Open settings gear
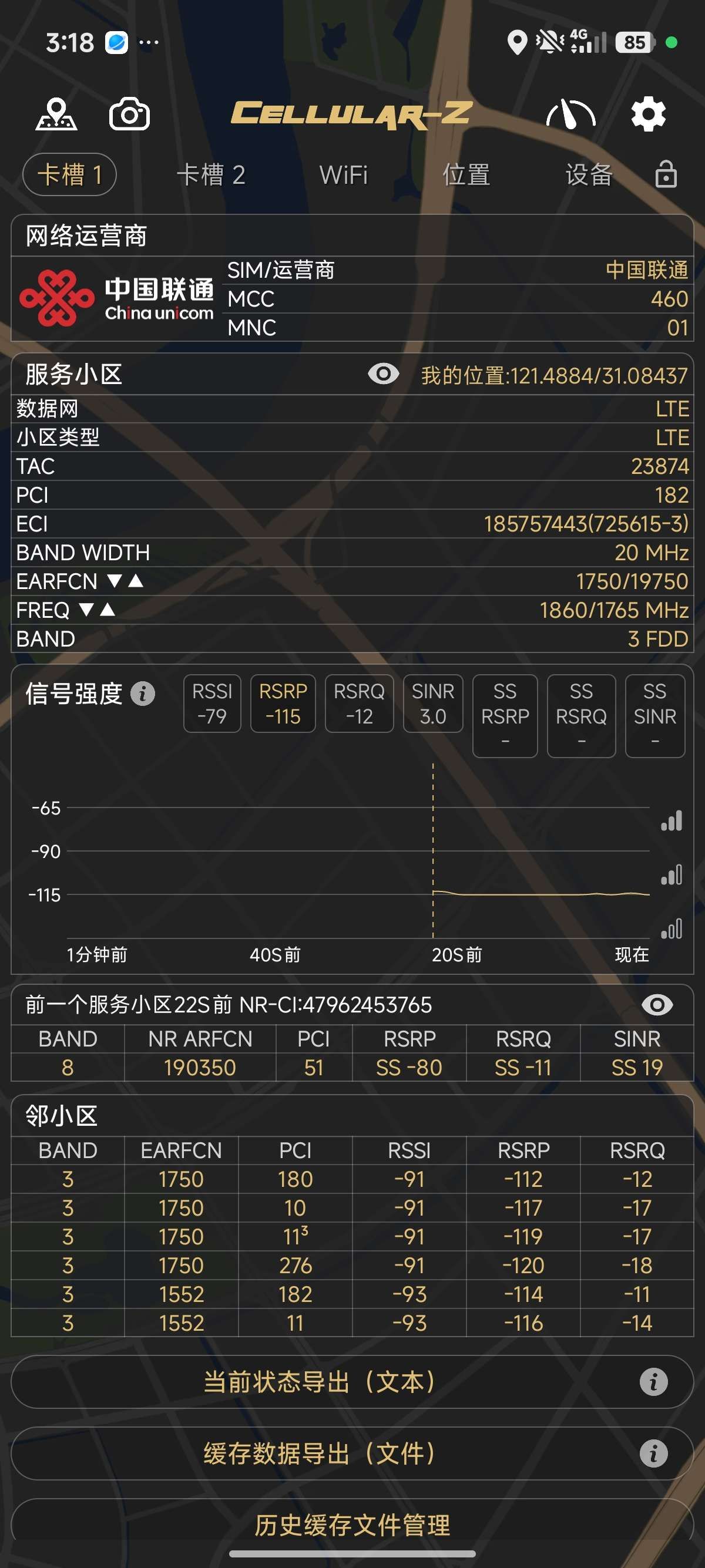 pos(648,114)
